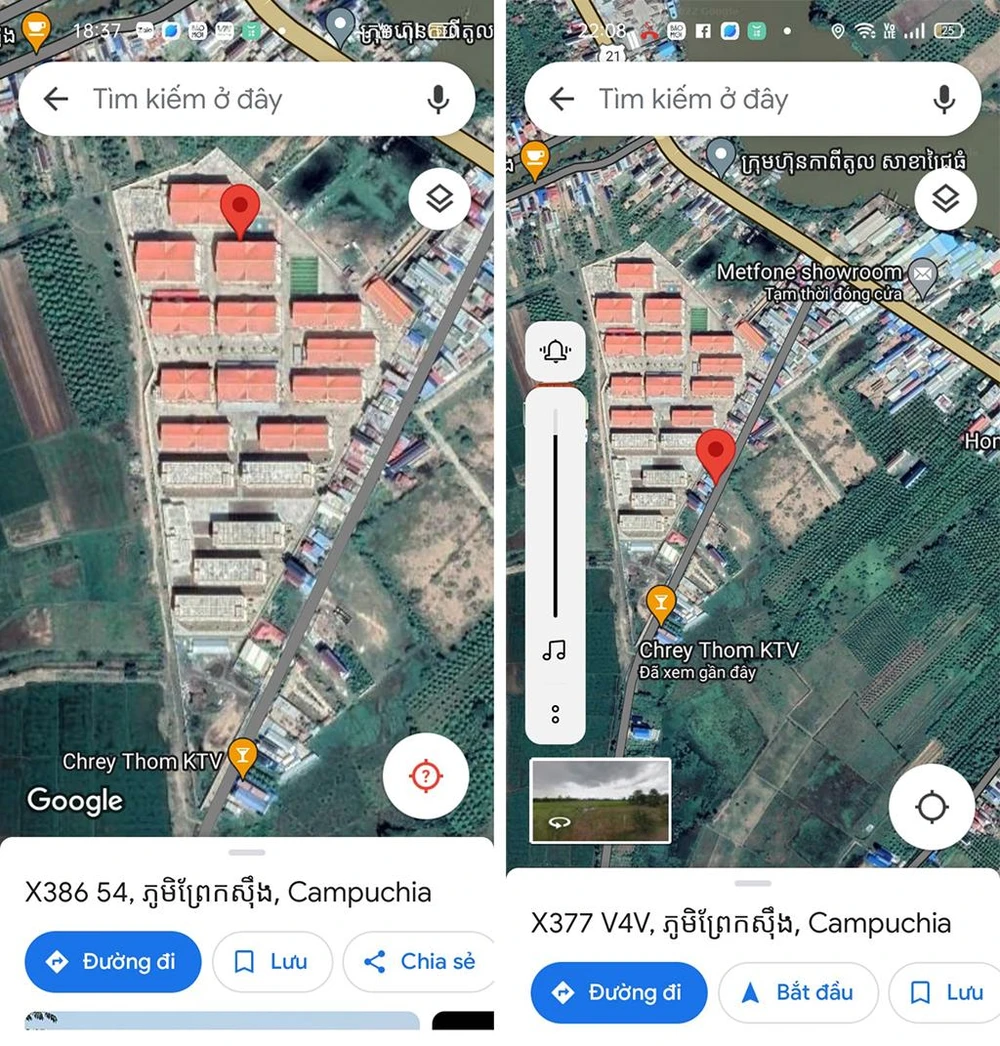
Task: Tap the silent mode options dots below the slider
Action: [x=556, y=713]
